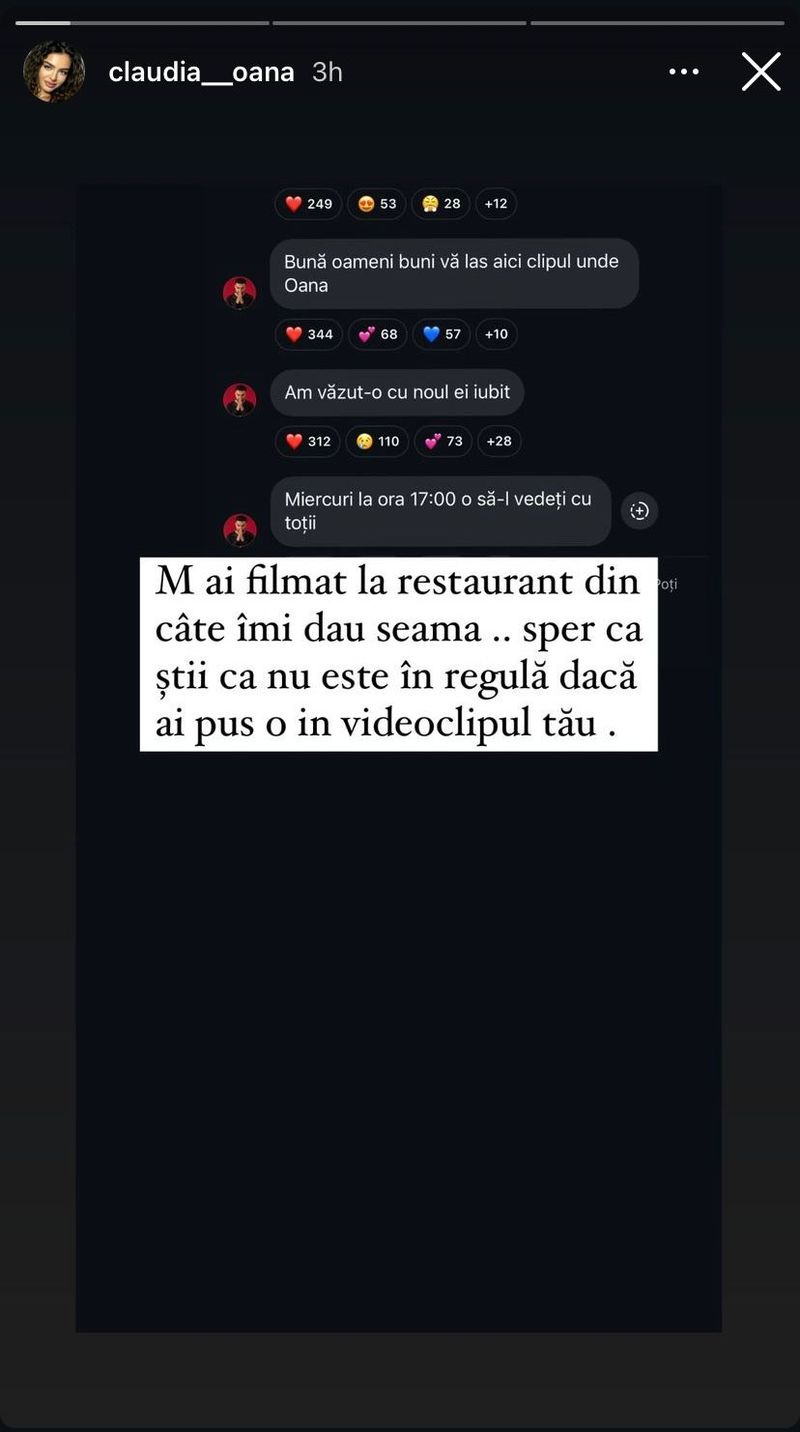Viewport: 800px width, 1432px height.
Task: Click the revolving hearts reaction showing 68
Action: [377, 334]
